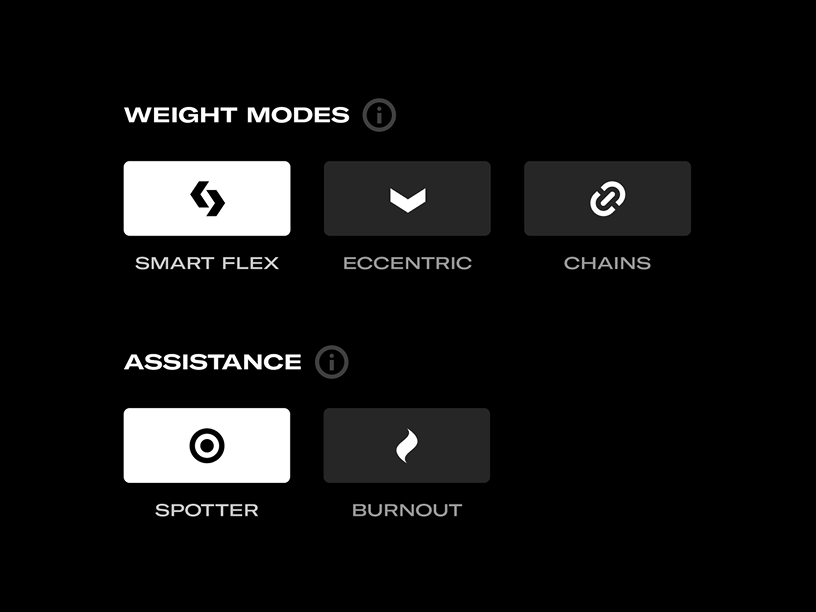Open info about Weight Modes
816x612 pixels.
click(x=379, y=115)
